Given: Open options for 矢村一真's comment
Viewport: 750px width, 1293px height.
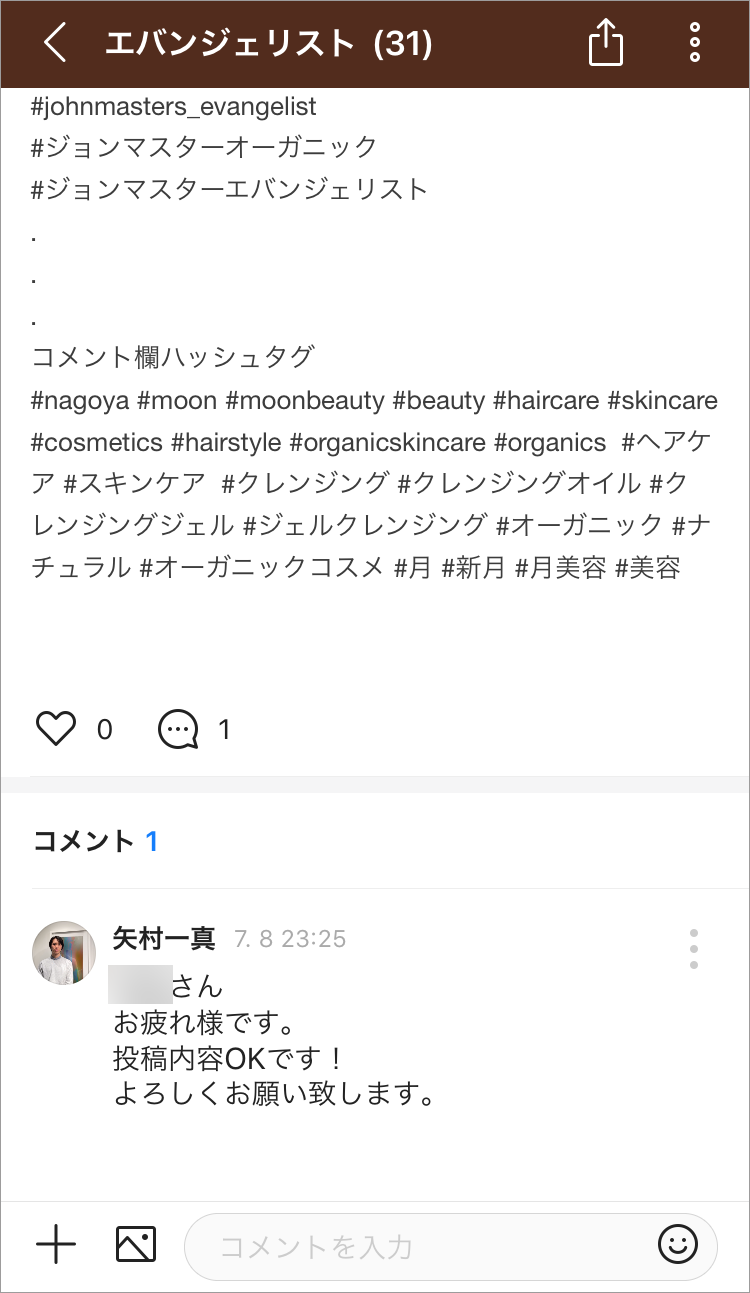Looking at the screenshot, I should (693, 949).
